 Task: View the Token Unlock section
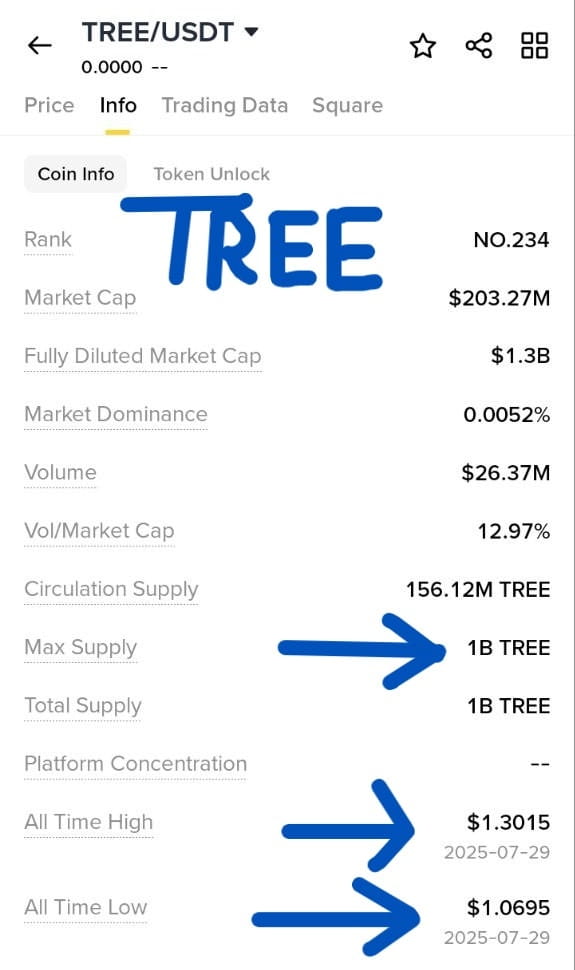click(x=212, y=174)
